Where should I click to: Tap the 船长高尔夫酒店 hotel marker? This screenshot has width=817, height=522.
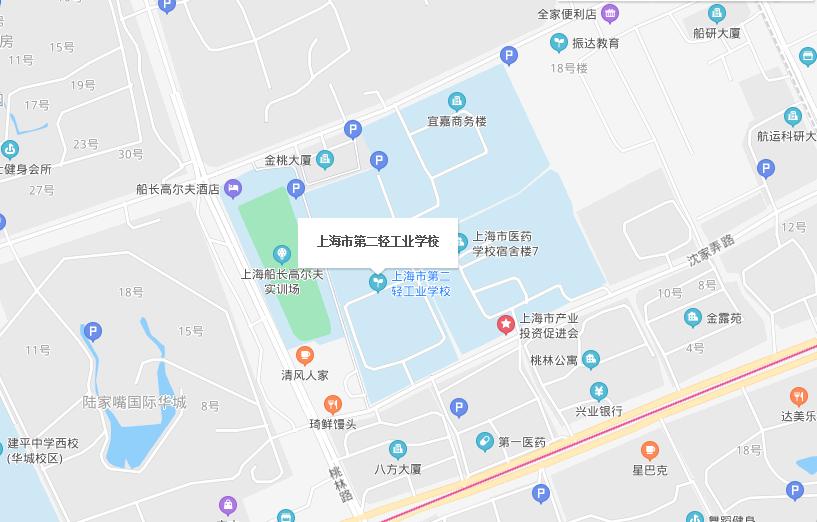[233, 189]
